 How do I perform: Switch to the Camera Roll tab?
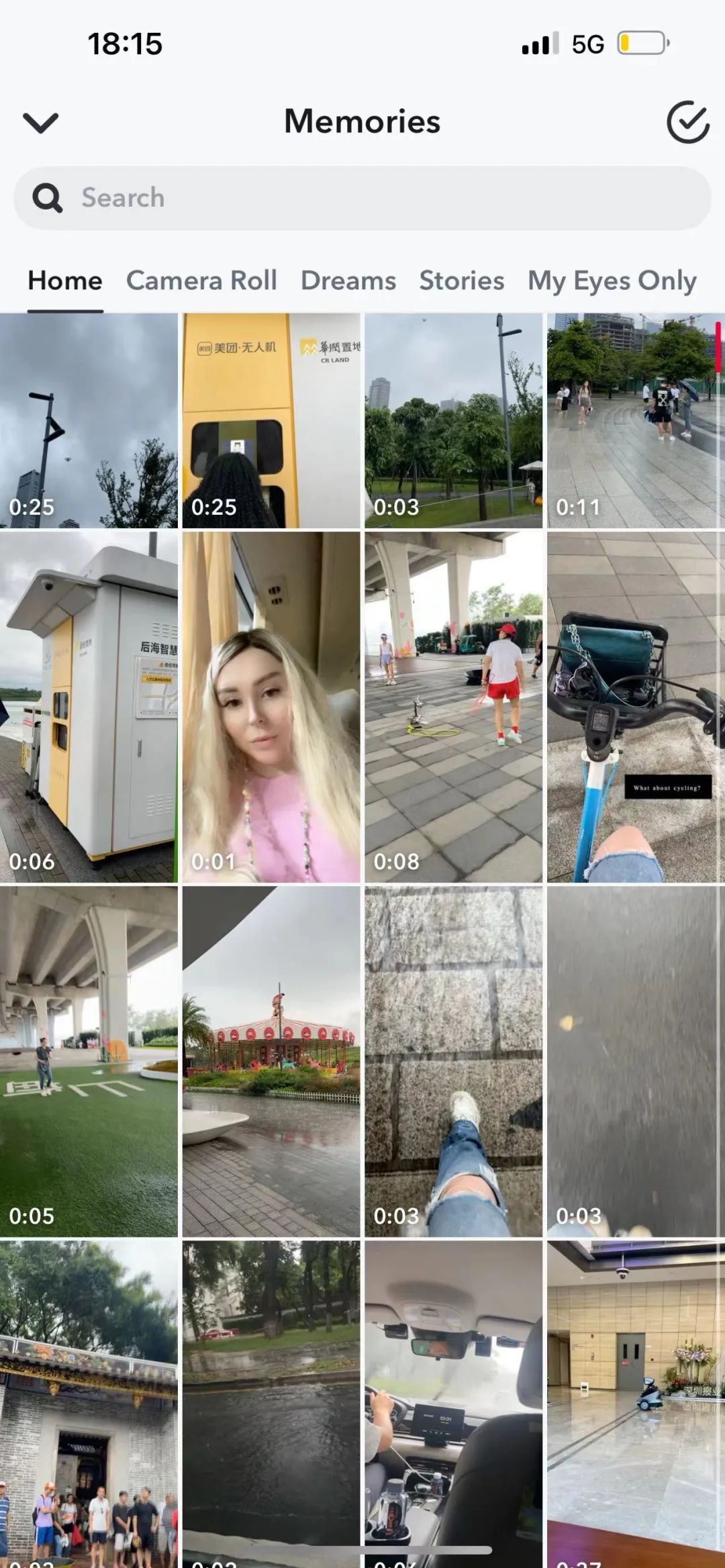201,281
